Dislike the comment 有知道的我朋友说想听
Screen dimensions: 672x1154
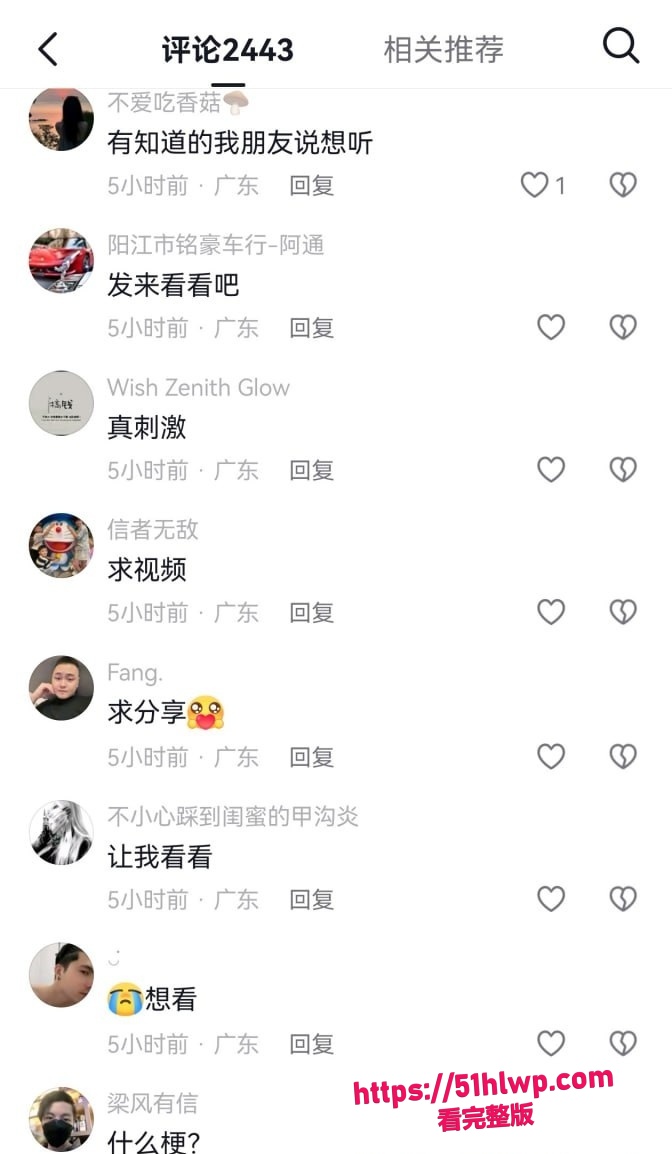pyautogui.click(x=623, y=185)
